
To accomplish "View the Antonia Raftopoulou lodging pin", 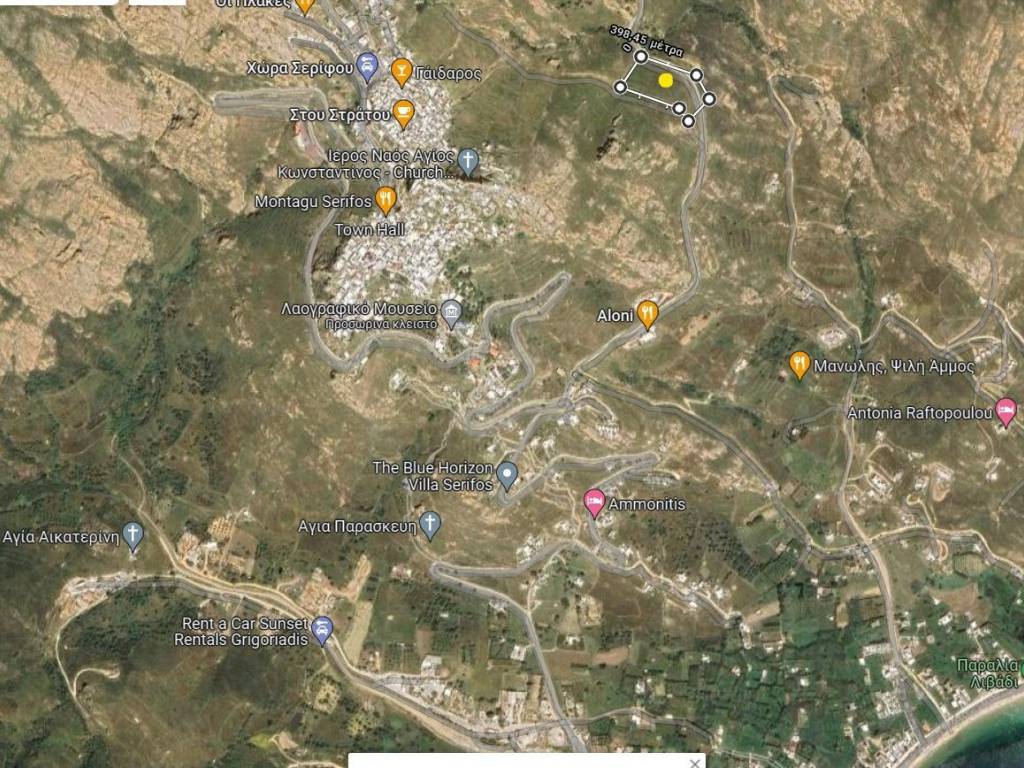I will [1006, 412].
